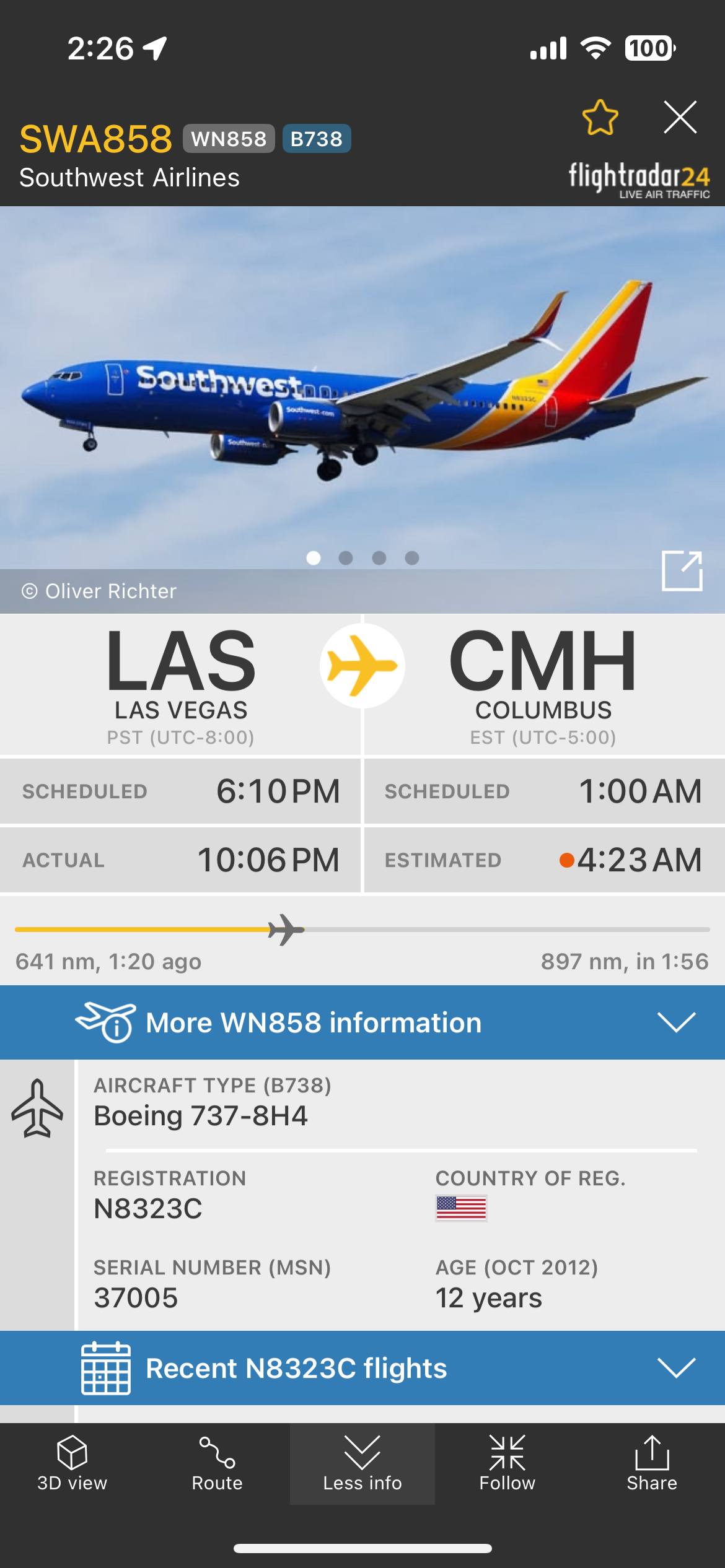Expand Recent N8323C flights section

point(362,1367)
